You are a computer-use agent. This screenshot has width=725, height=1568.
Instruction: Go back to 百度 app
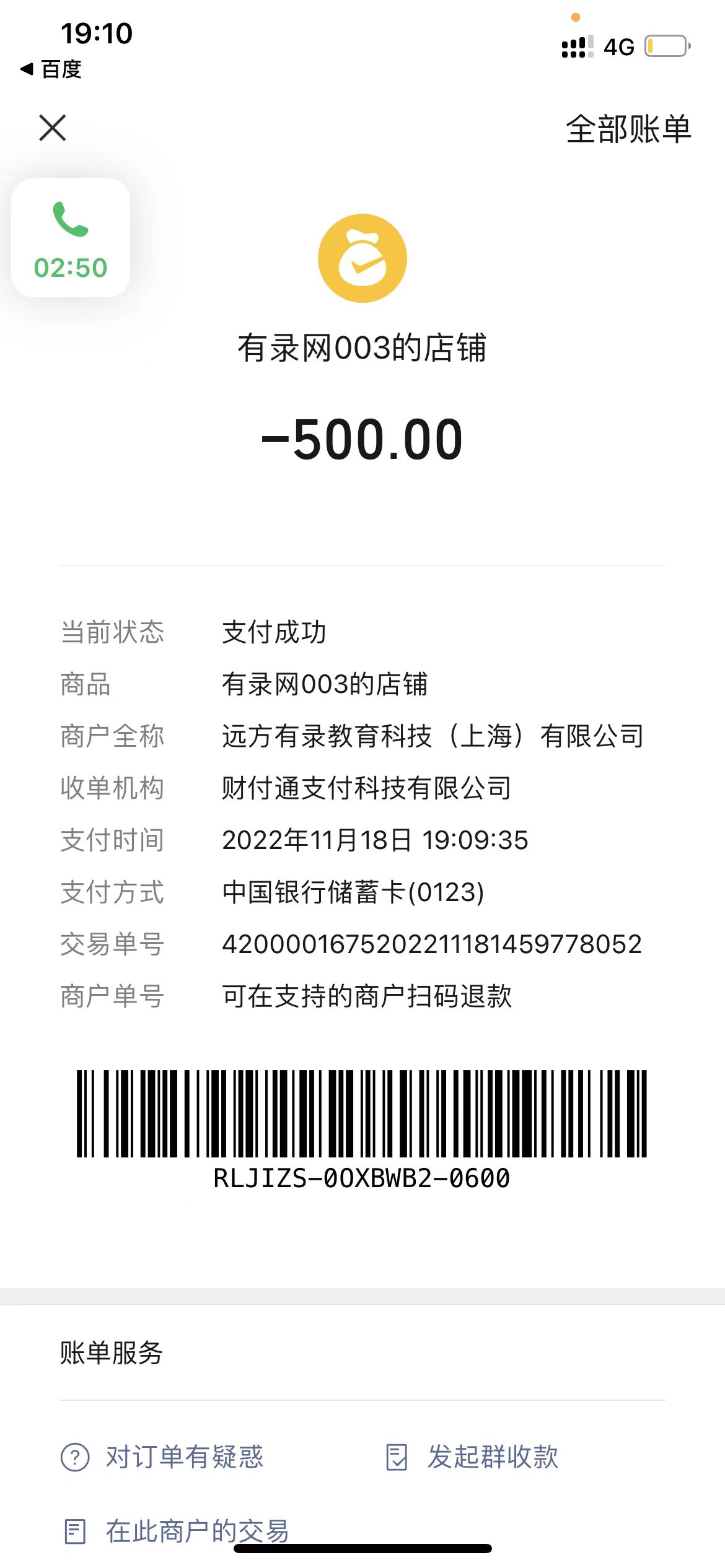coord(51,69)
